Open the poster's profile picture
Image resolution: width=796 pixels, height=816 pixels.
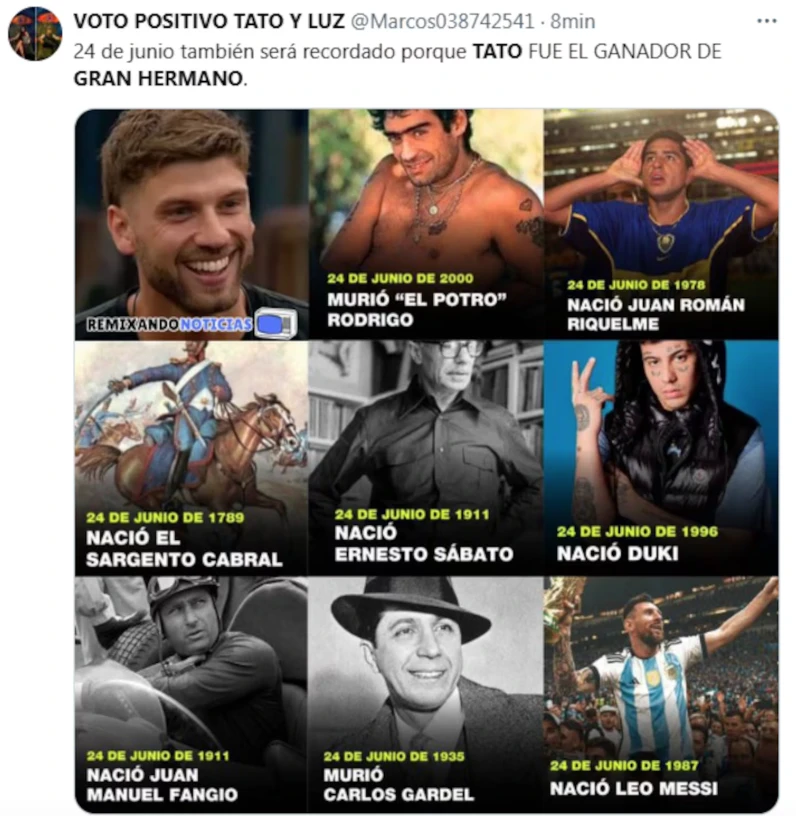[35, 33]
